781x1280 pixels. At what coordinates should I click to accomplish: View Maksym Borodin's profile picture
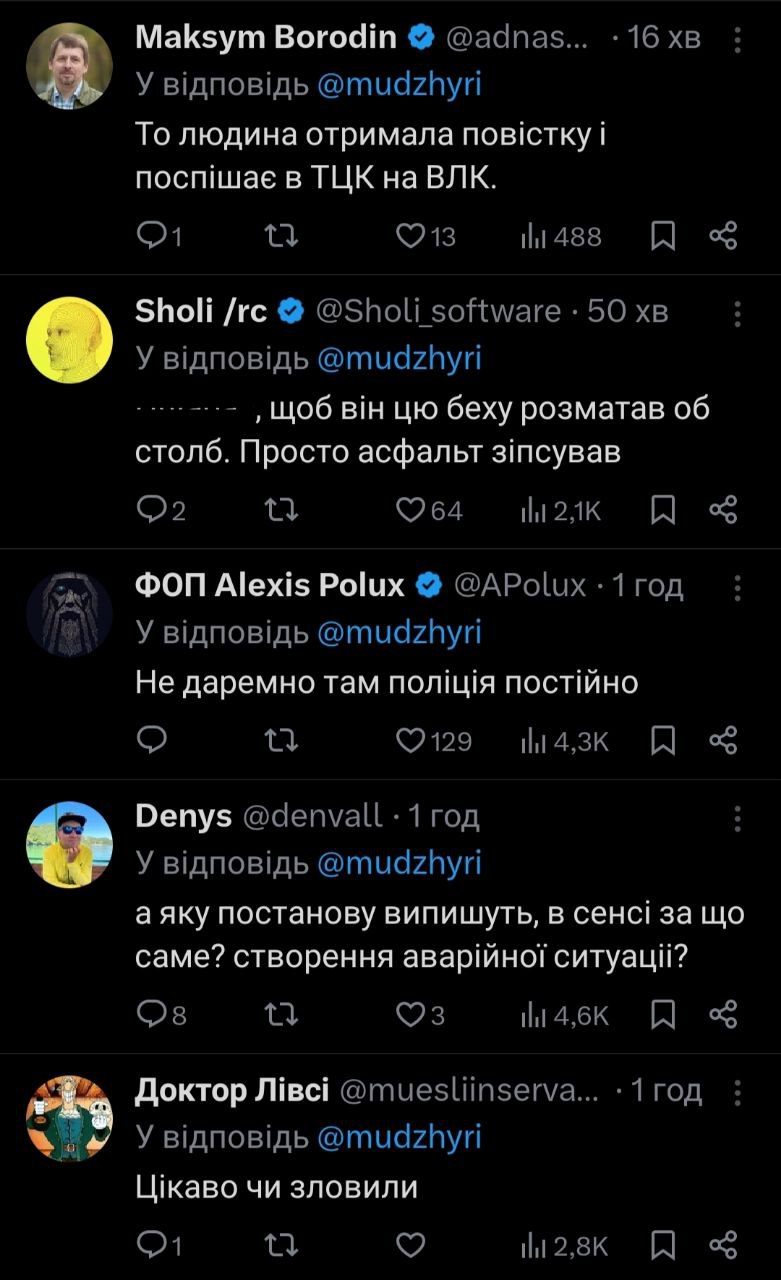69,66
